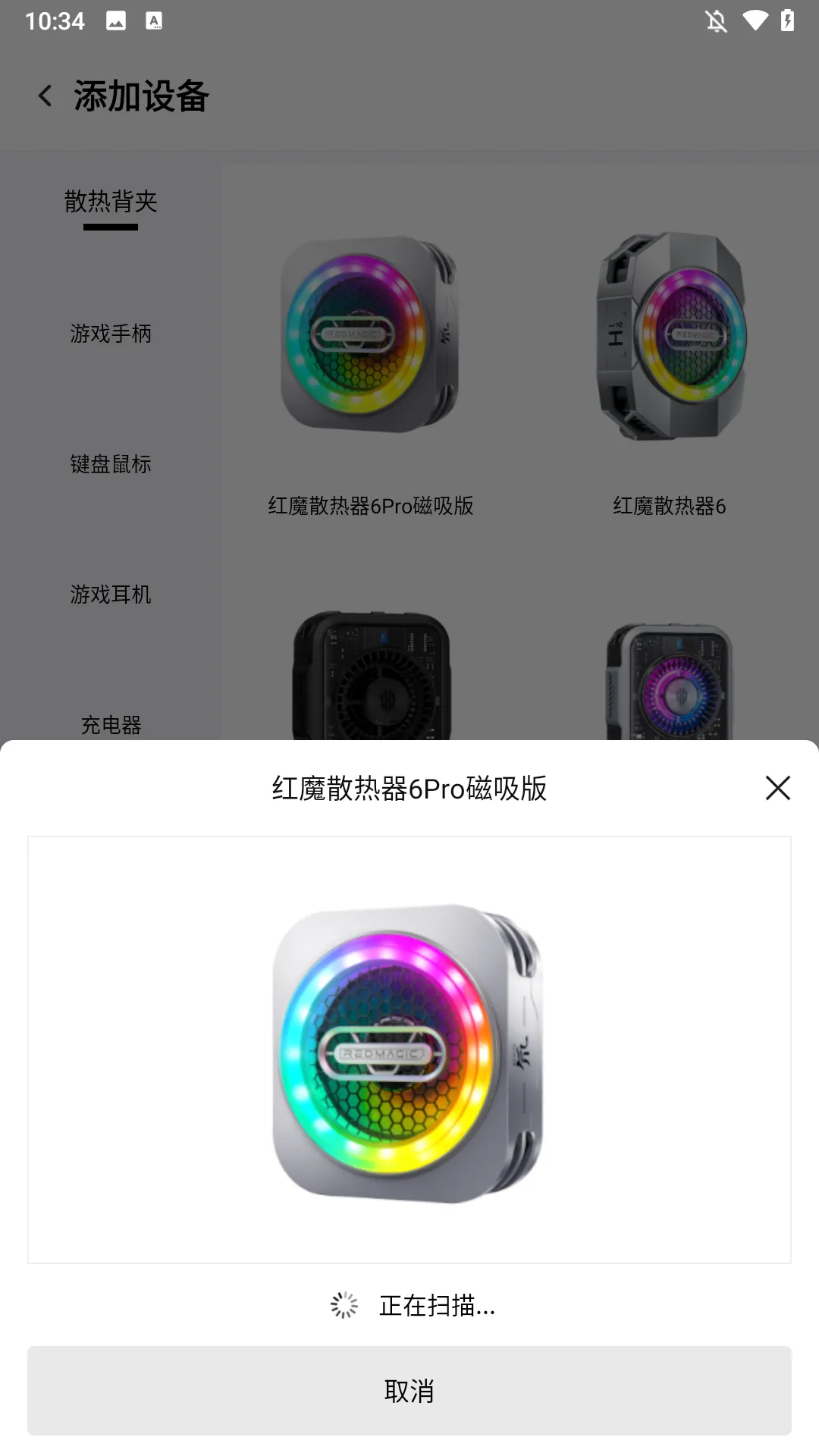Open the 游戏耳机 category
819x1456 pixels.
tap(110, 595)
